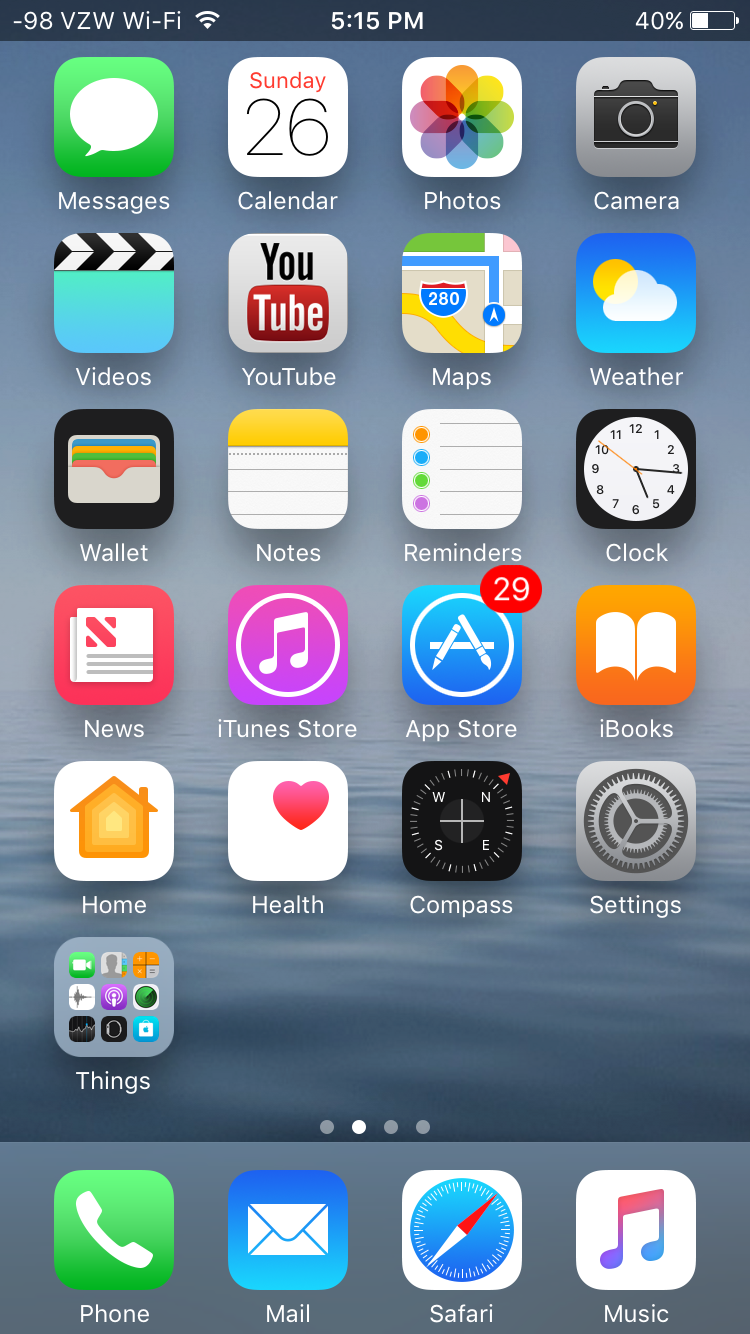Open the YouTube app

pos(288,293)
